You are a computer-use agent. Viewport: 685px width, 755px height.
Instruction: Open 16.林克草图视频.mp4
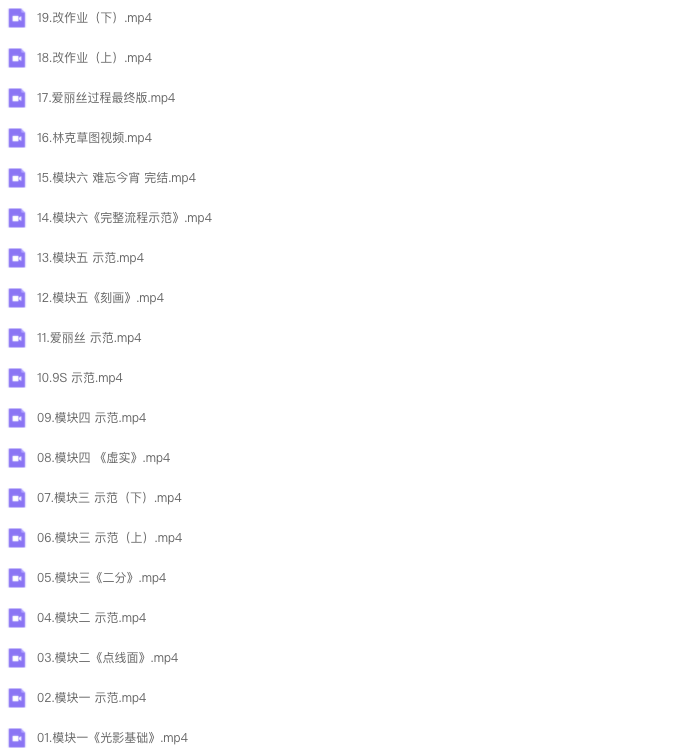click(94, 138)
